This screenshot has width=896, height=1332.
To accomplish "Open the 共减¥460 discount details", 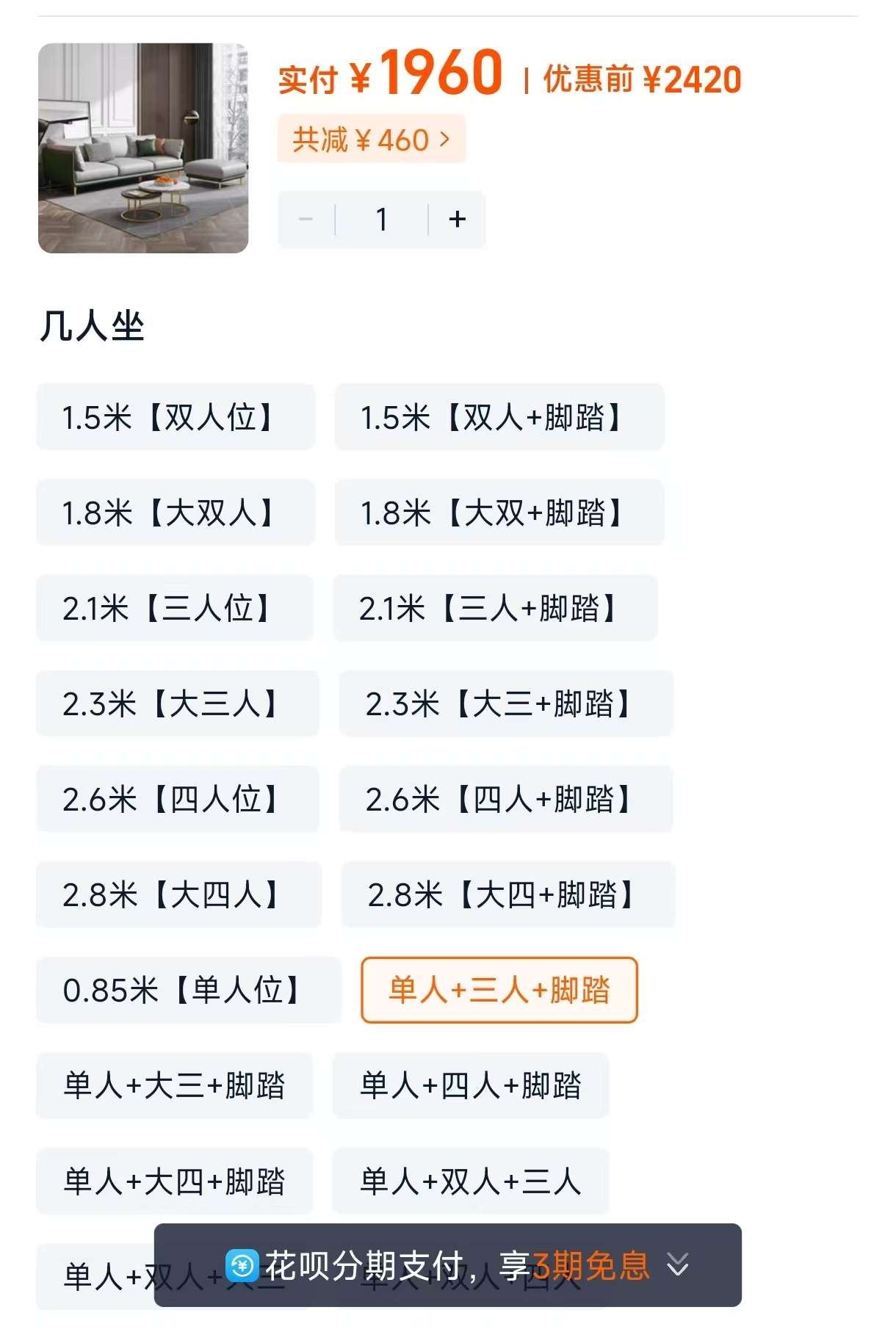I will [371, 139].
